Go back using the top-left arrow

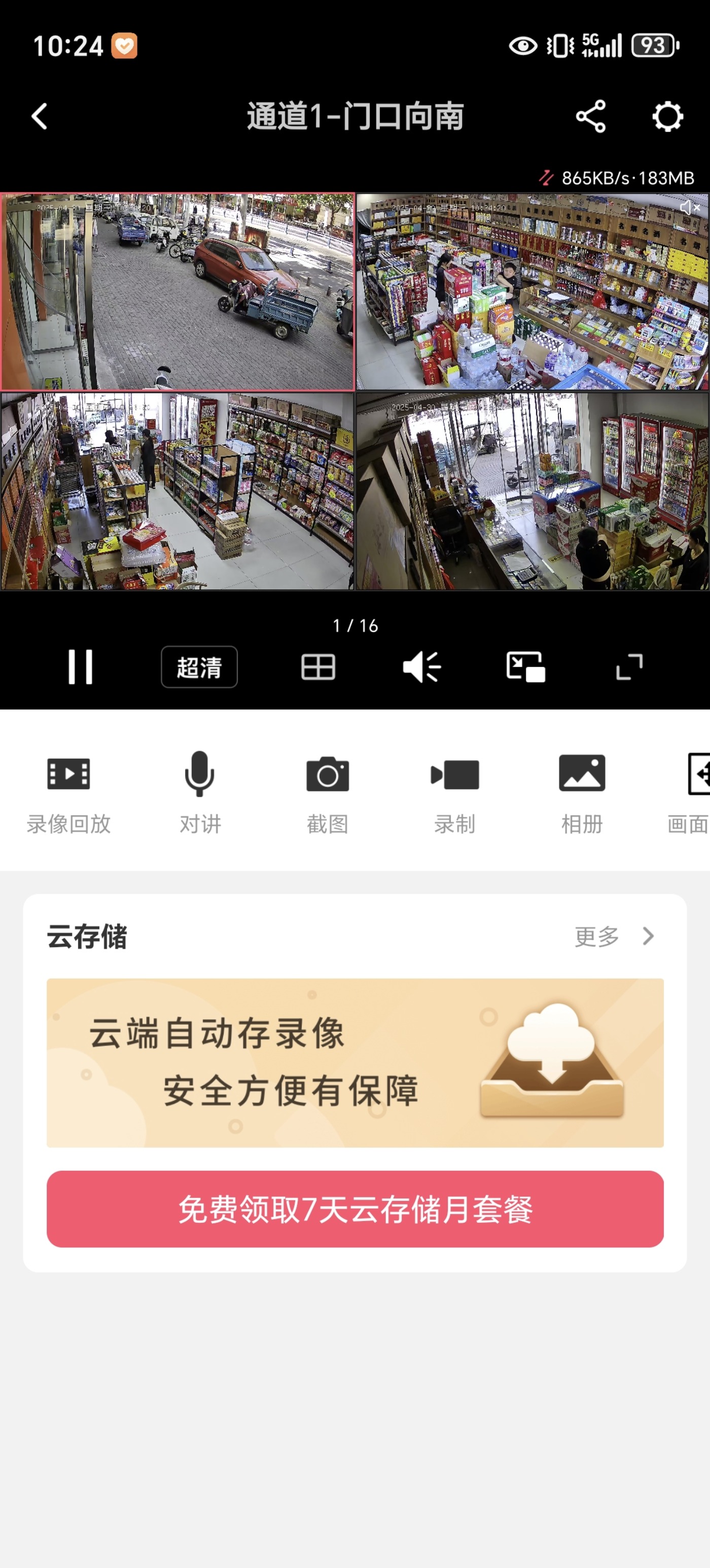[x=40, y=116]
